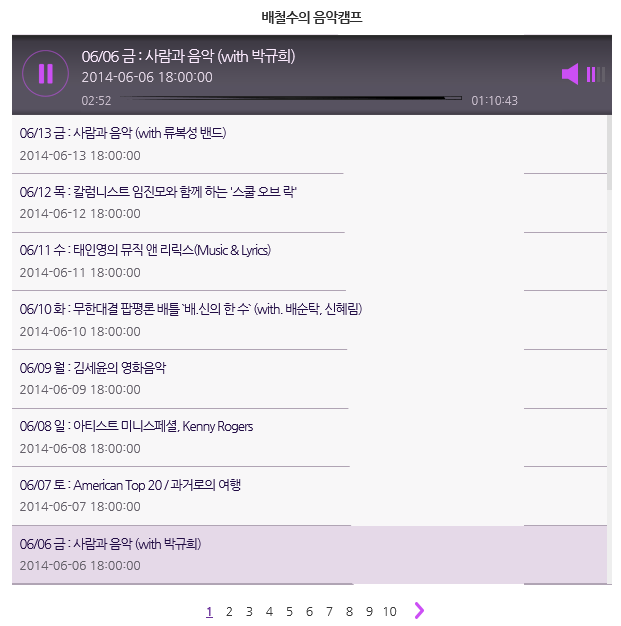
Task: Mute the speaker volume icon
Action: (x=570, y=74)
